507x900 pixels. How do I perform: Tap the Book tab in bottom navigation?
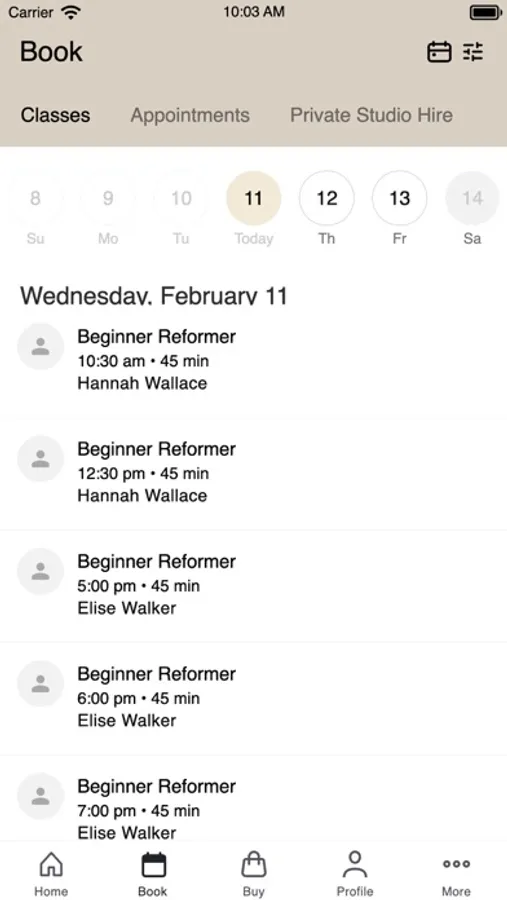pos(153,874)
